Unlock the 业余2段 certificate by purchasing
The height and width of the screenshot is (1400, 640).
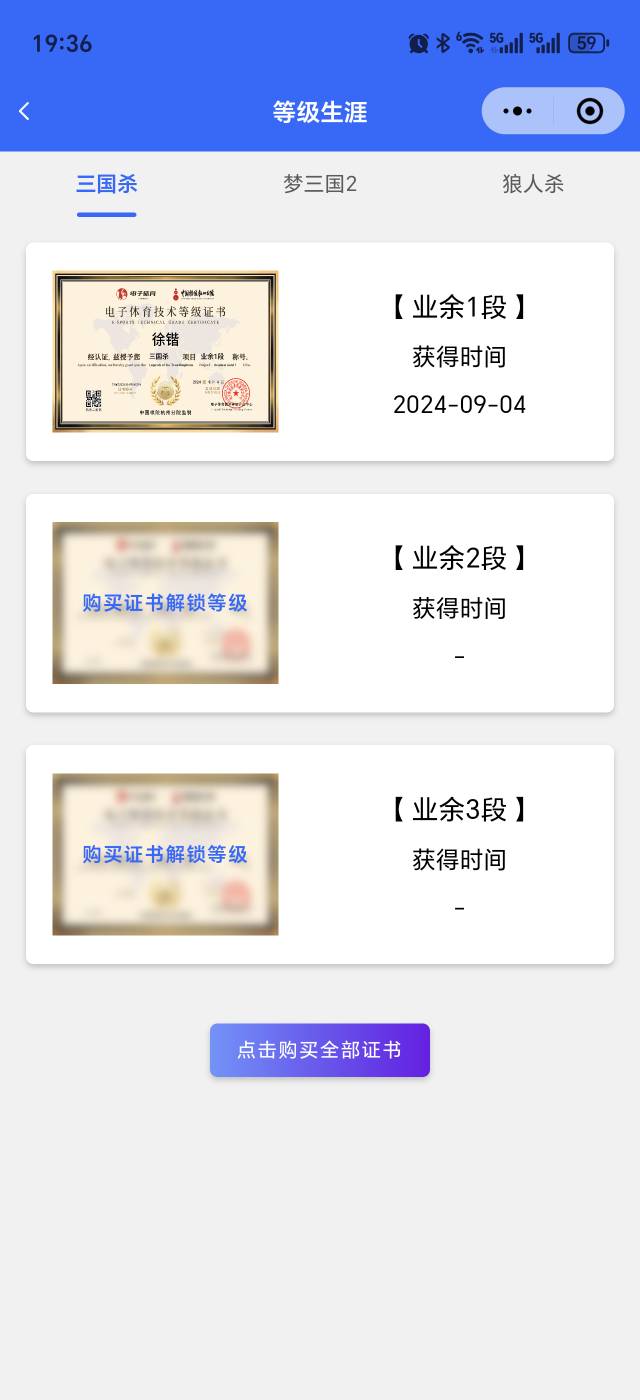click(165, 603)
